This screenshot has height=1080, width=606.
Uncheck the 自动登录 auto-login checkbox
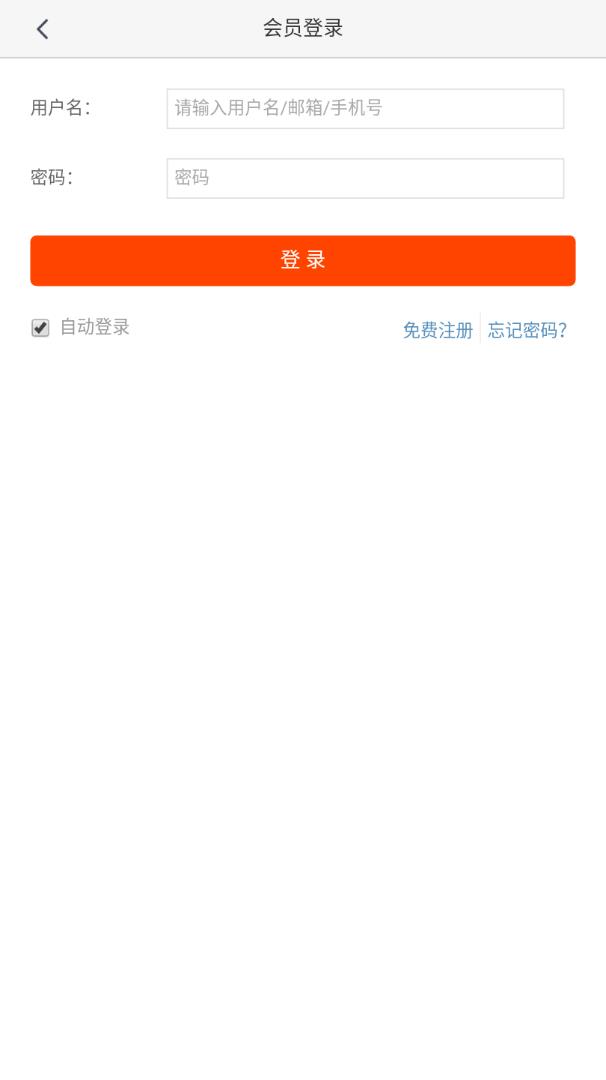point(40,328)
